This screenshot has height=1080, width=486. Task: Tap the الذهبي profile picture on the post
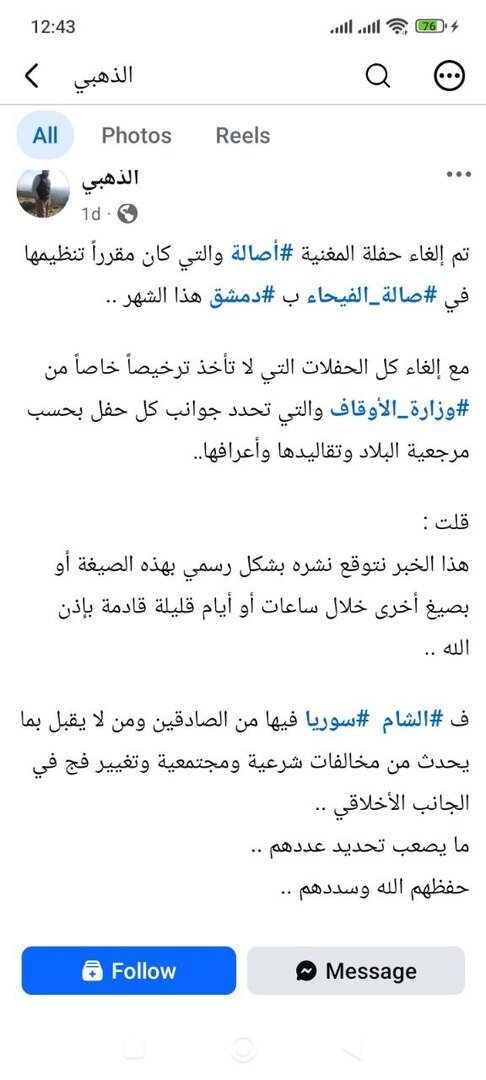click(43, 193)
